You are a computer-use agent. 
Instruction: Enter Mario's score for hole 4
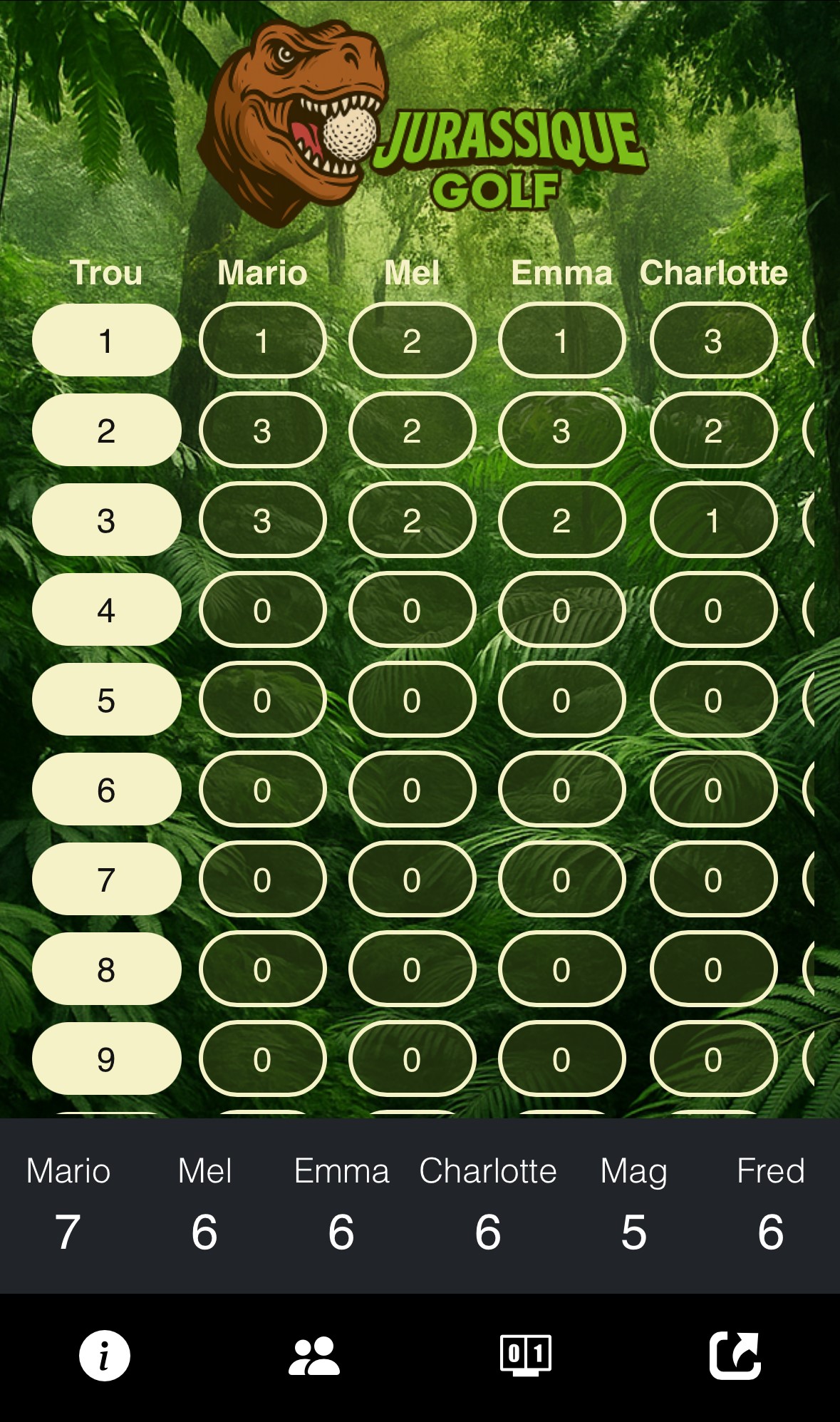pyautogui.click(x=262, y=610)
